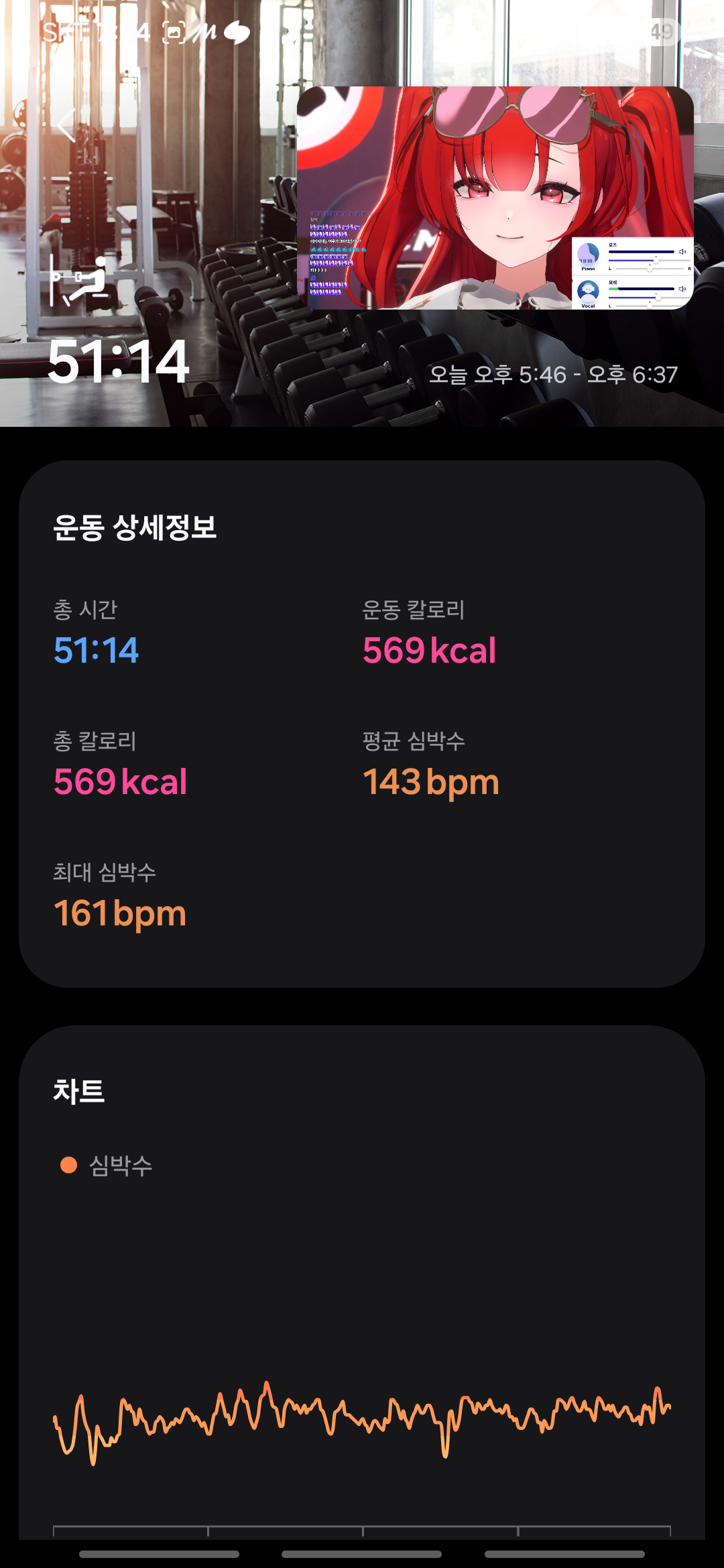Screen dimensions: 724x1568
Task: Tap the floating picture-in-picture video window
Action: tap(495, 198)
